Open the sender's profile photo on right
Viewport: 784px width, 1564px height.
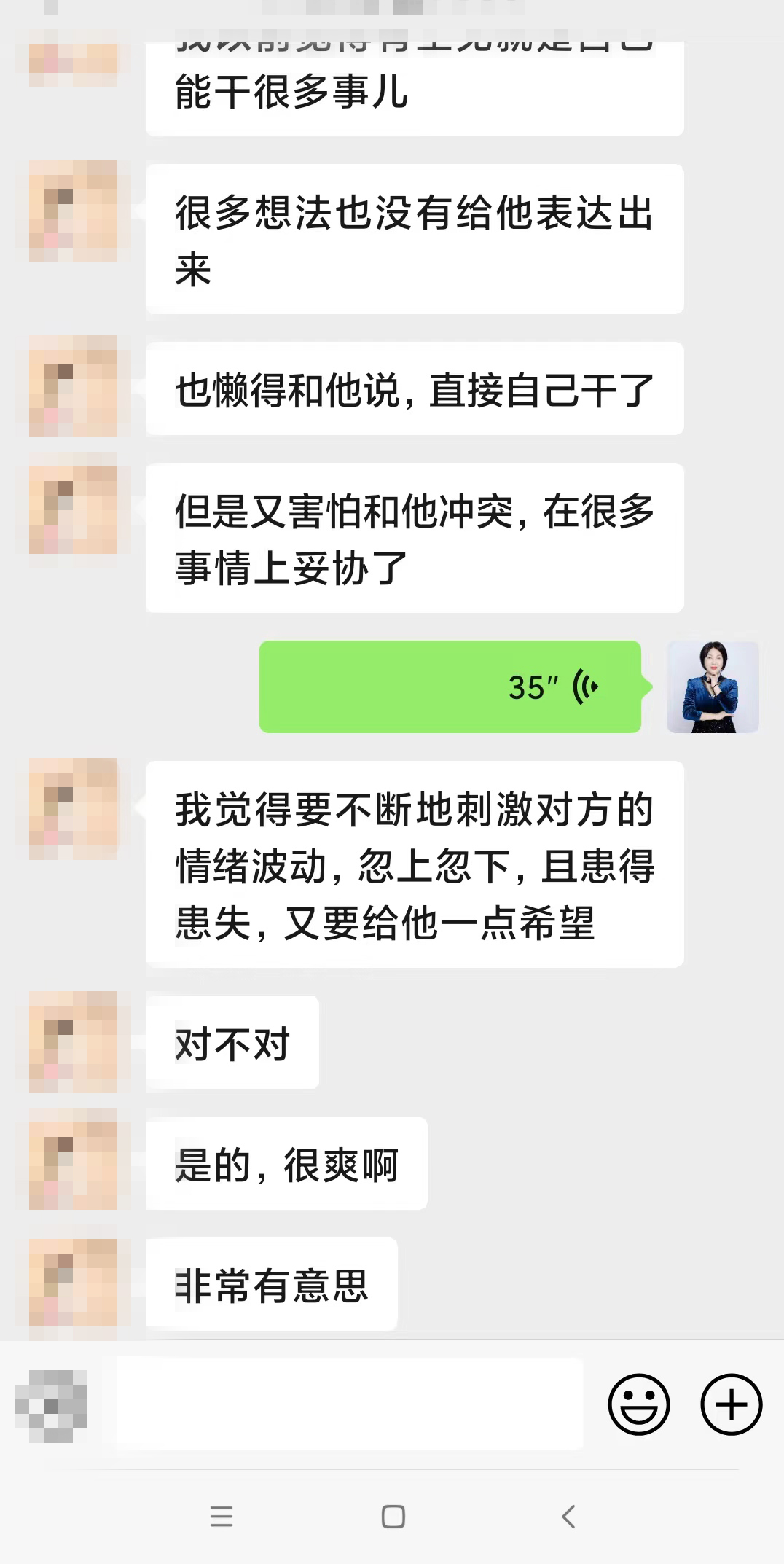[713, 687]
